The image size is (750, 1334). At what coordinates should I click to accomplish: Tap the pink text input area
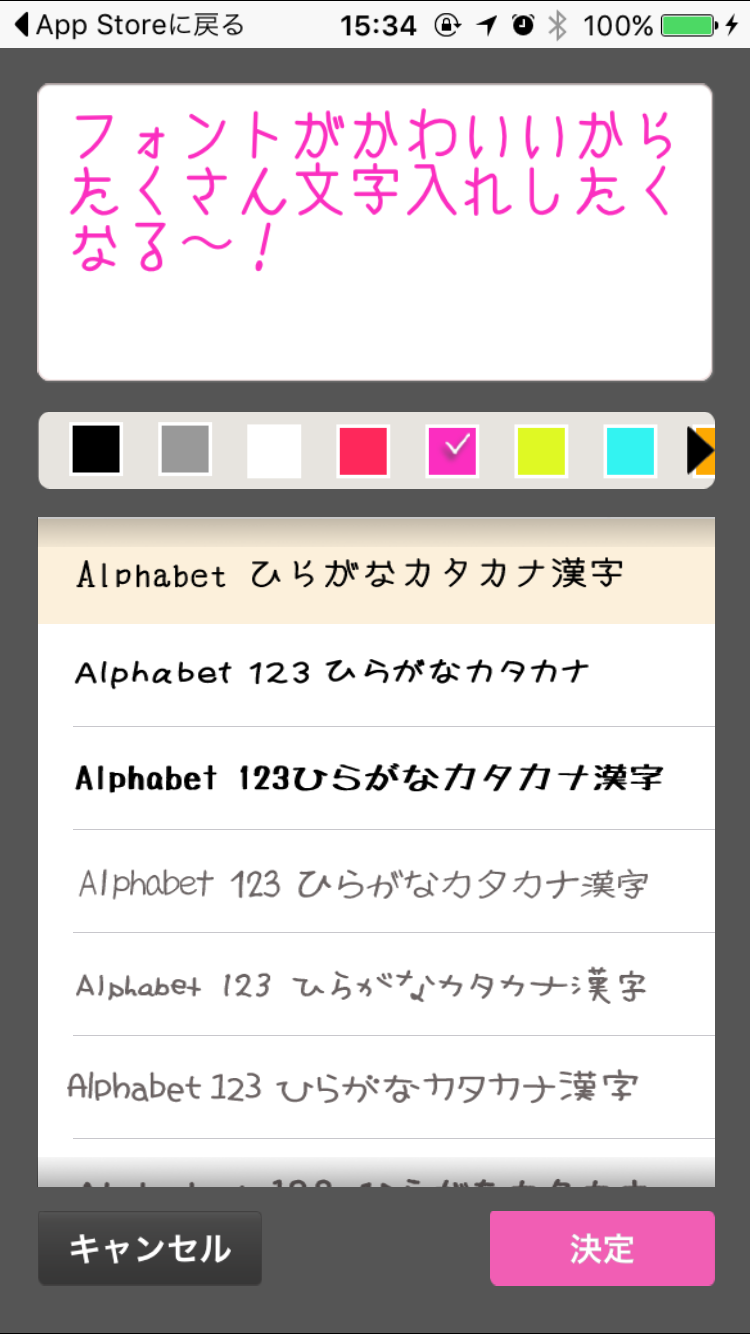pos(374,232)
